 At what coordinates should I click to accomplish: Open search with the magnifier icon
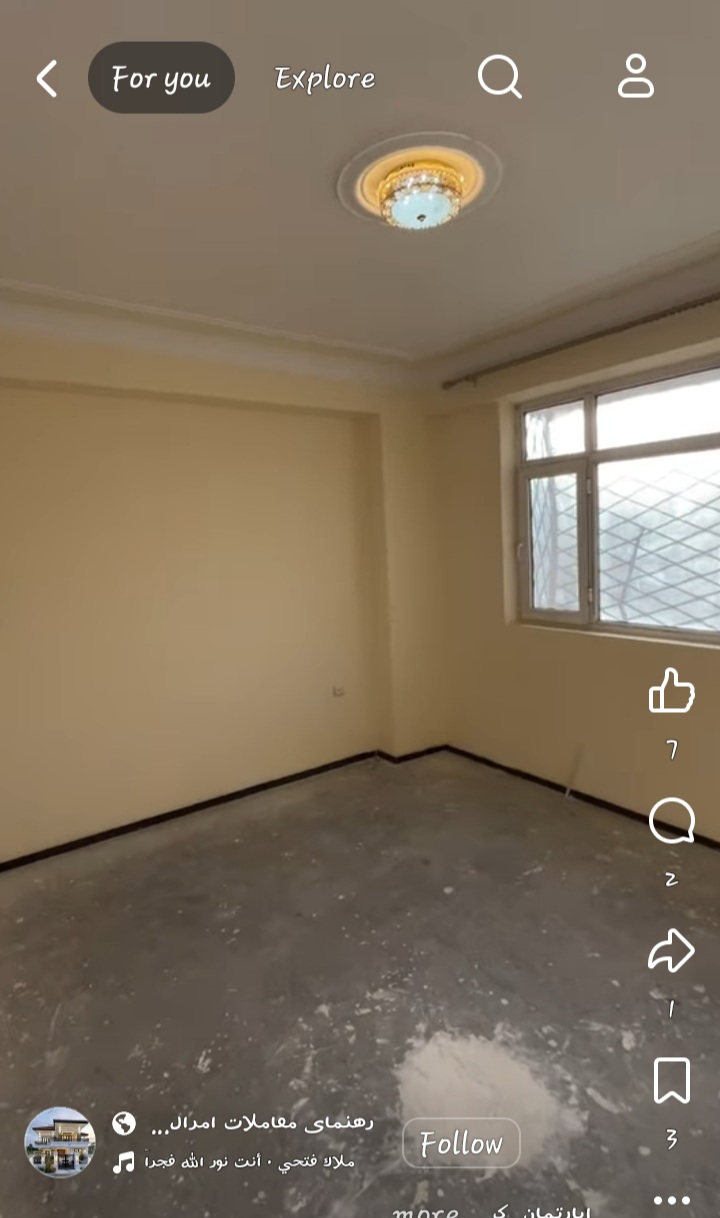pos(499,76)
